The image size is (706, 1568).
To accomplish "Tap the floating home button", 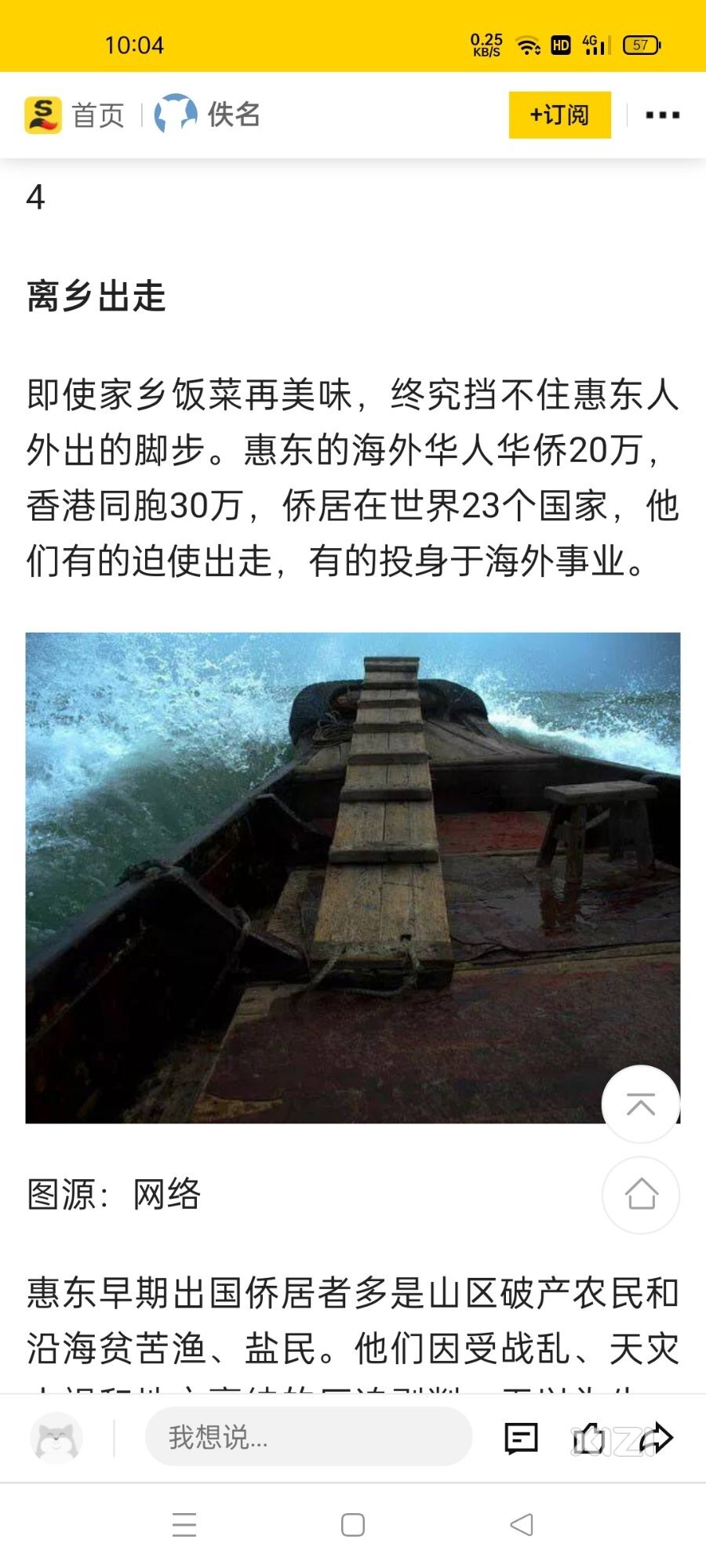I will click(x=640, y=1195).
